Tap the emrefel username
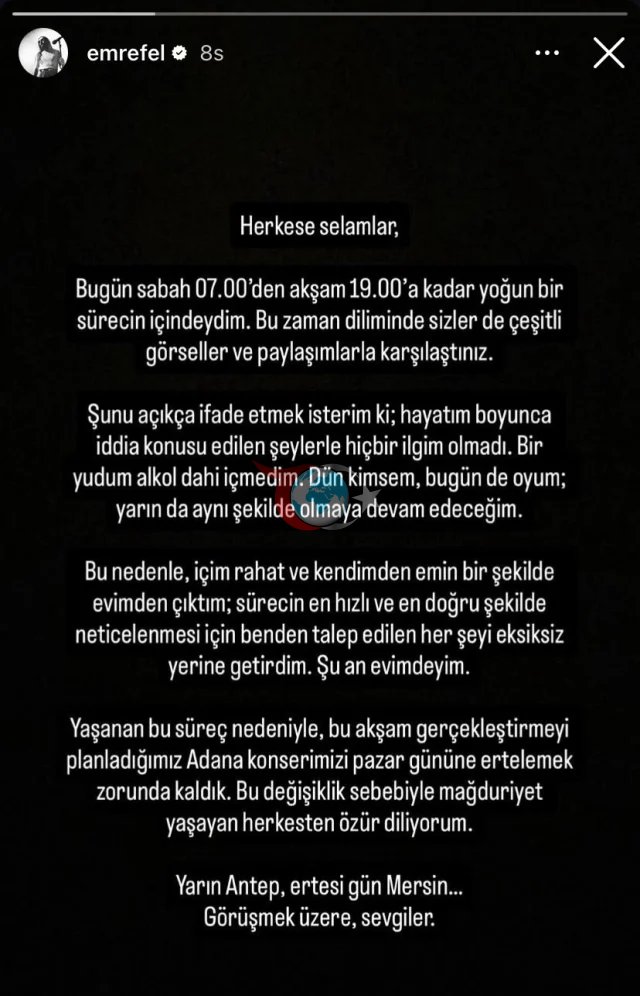The image size is (640, 996). coord(126,53)
